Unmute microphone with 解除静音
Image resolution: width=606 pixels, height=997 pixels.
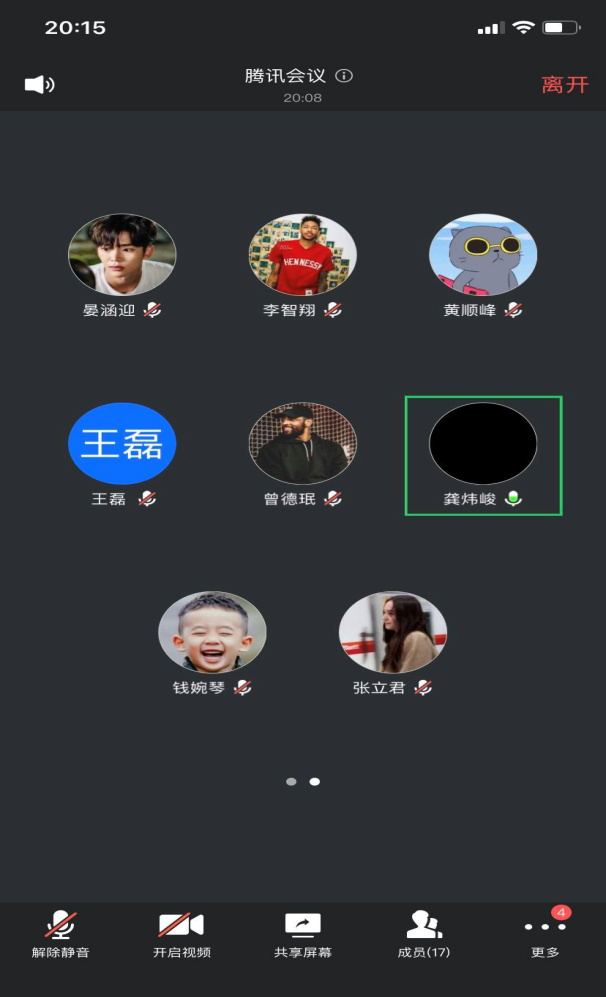pyautogui.click(x=60, y=934)
